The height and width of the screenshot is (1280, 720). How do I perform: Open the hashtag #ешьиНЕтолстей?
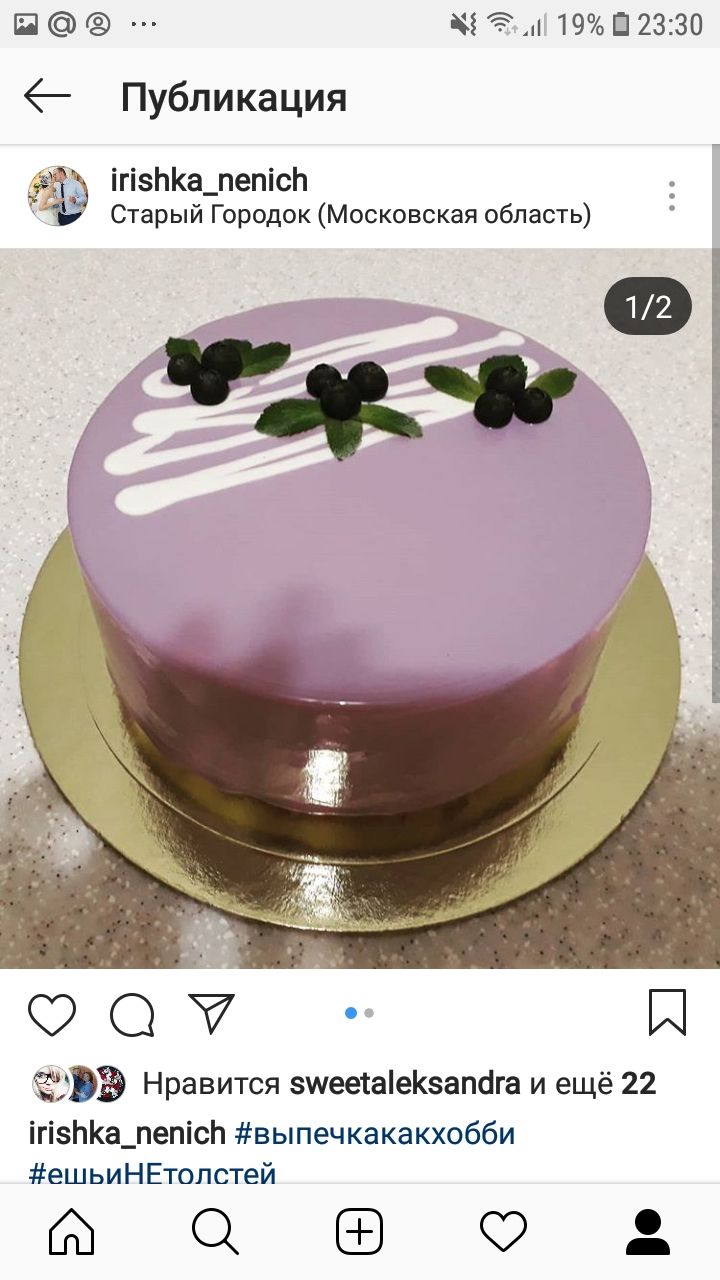[152, 1174]
